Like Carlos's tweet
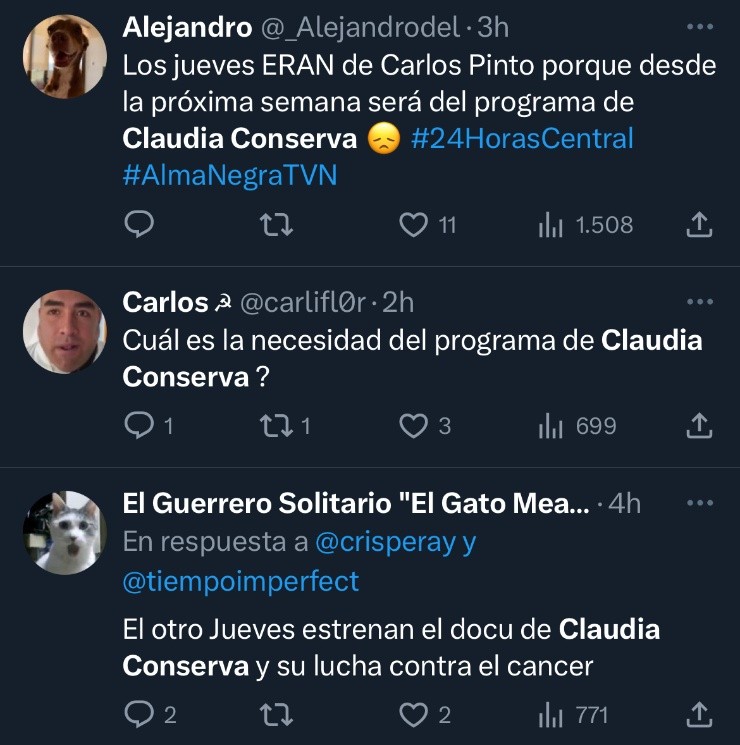740x745 pixels. pos(413,426)
